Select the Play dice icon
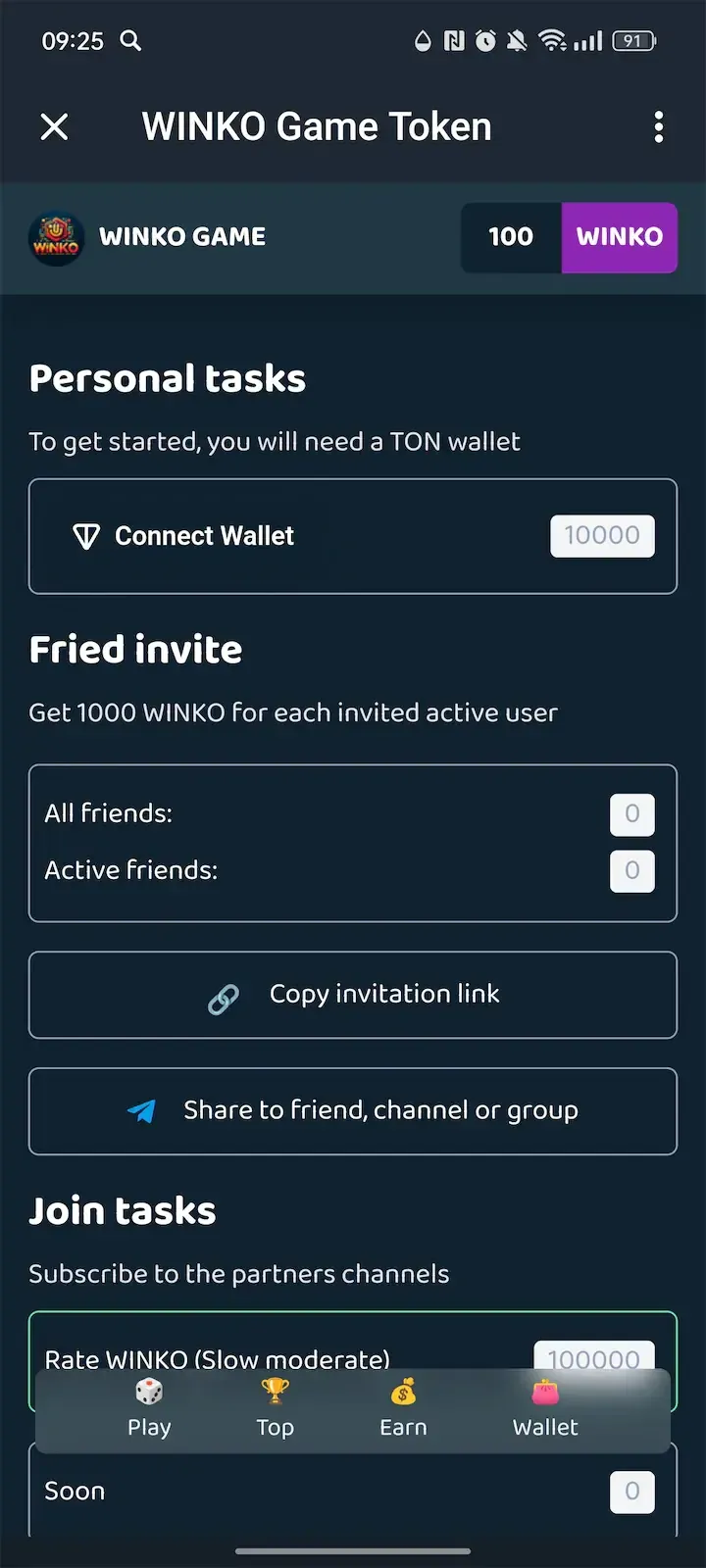 click(x=148, y=1391)
